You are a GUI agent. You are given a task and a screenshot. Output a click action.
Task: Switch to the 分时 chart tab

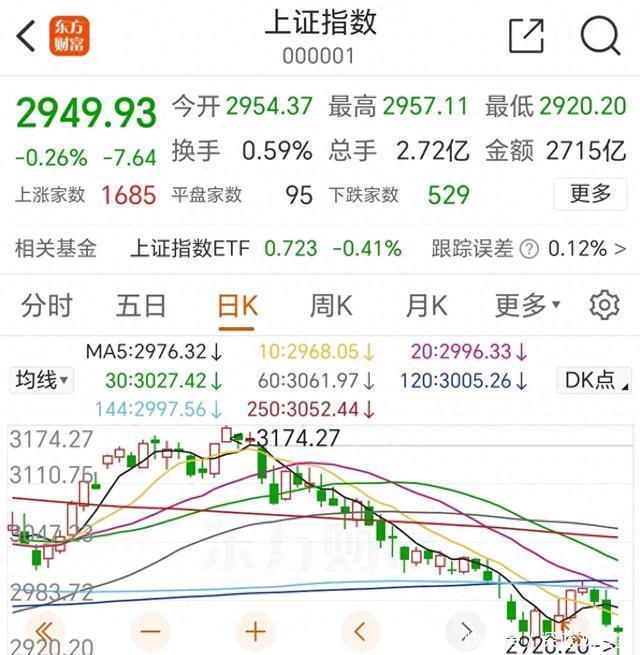[x=47, y=305]
